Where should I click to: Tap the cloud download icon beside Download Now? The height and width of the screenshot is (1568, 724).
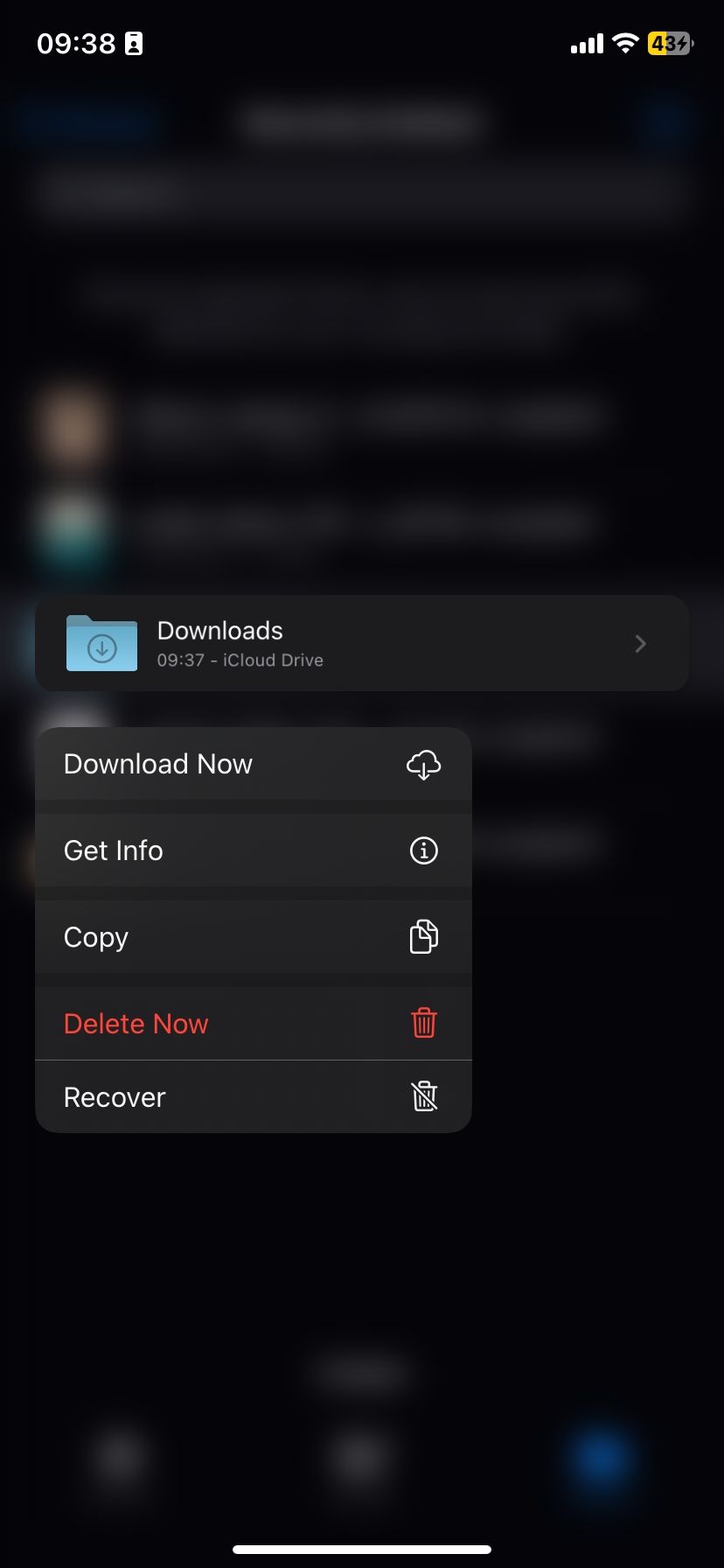(x=423, y=763)
